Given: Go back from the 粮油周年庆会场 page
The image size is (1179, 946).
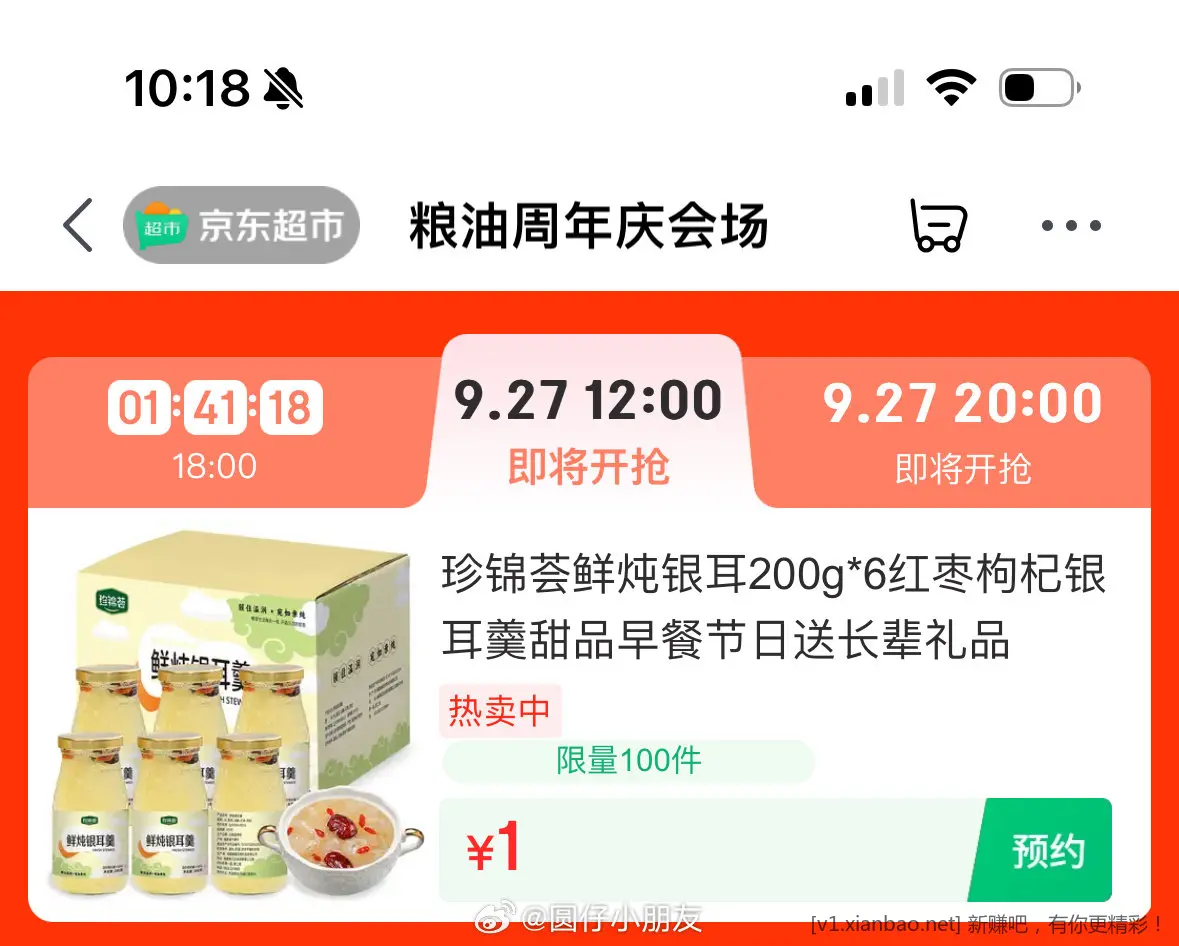Looking at the screenshot, I should coord(78,225).
